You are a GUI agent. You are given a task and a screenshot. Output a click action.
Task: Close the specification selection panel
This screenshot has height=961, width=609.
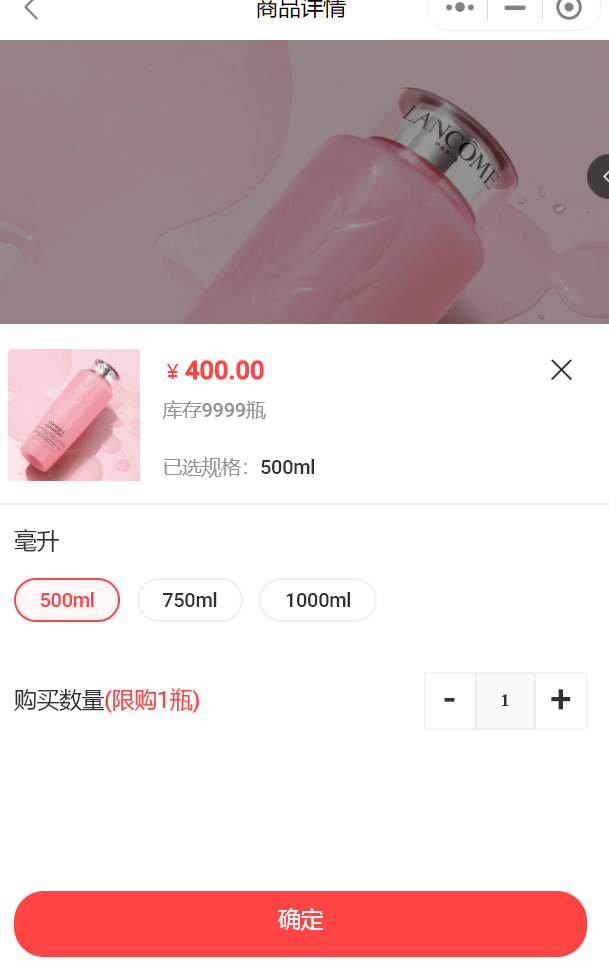561,370
